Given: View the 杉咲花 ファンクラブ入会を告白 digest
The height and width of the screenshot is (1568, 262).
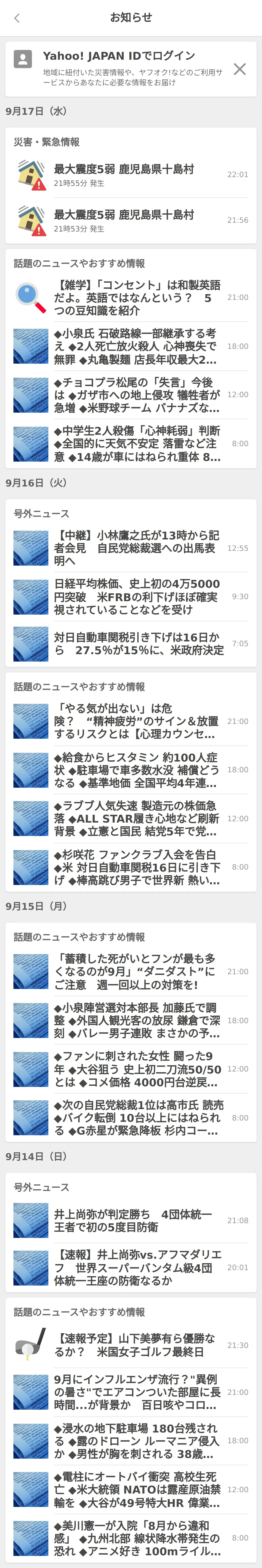Looking at the screenshot, I should coord(131,867).
